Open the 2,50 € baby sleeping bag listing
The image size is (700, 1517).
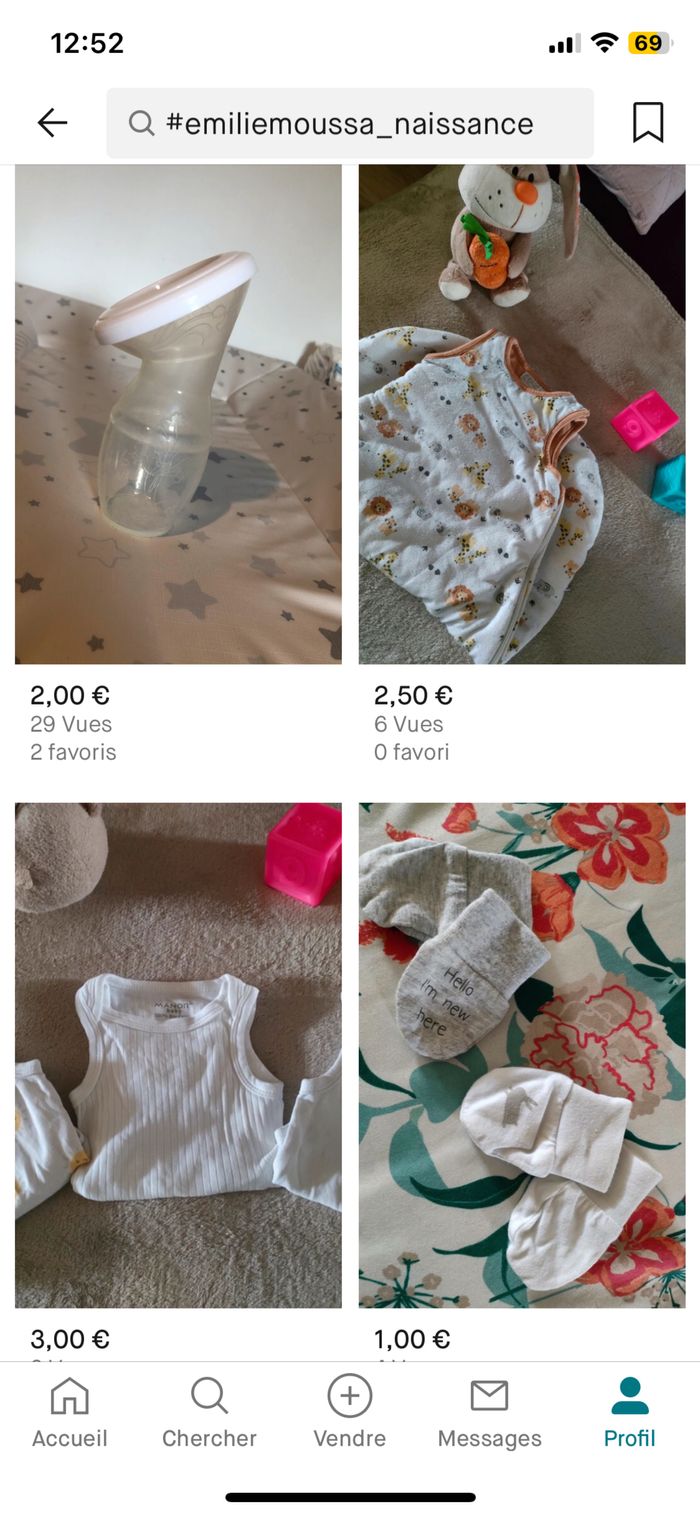522,414
